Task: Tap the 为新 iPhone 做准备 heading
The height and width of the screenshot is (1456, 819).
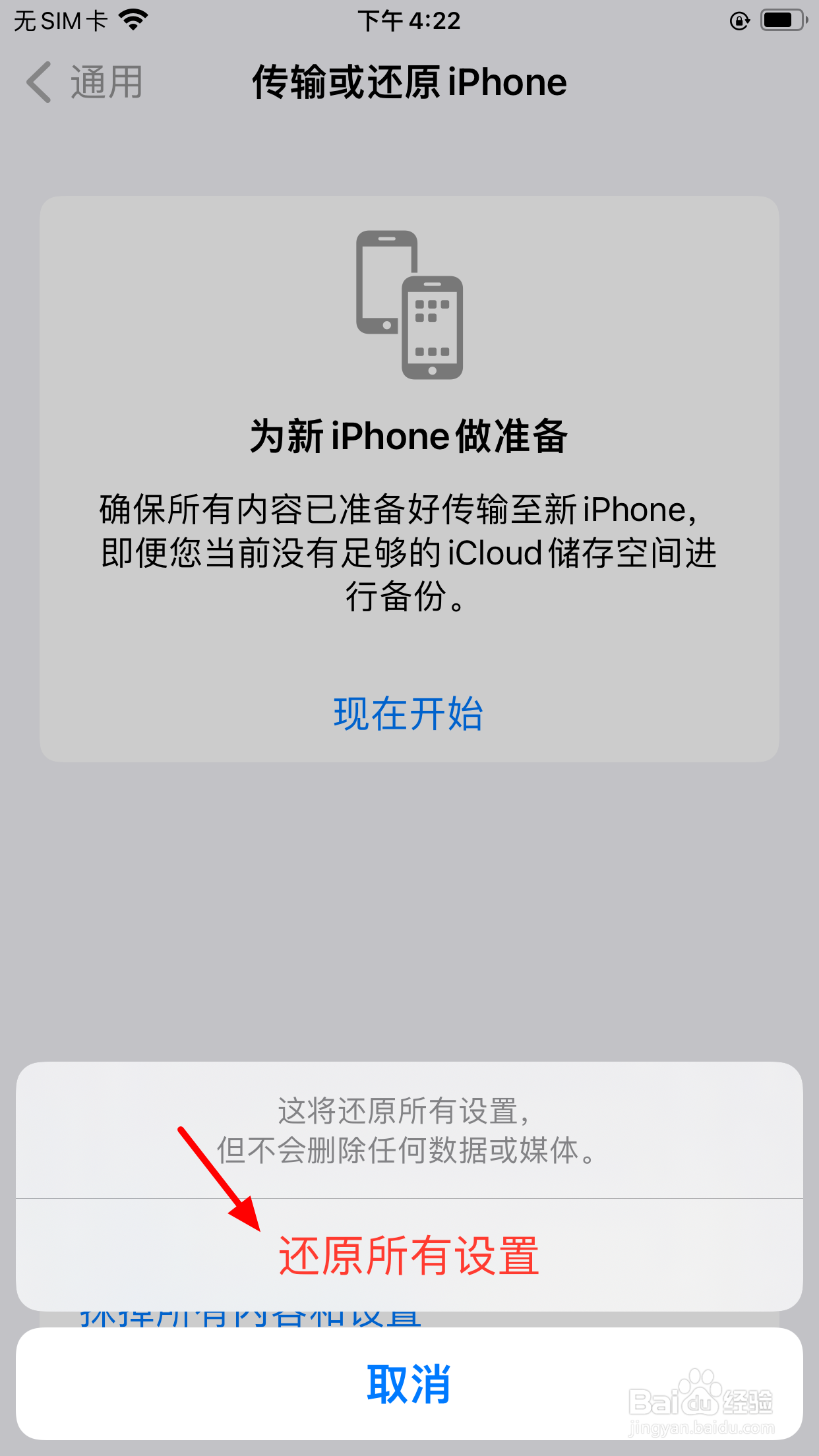Action: [409, 435]
